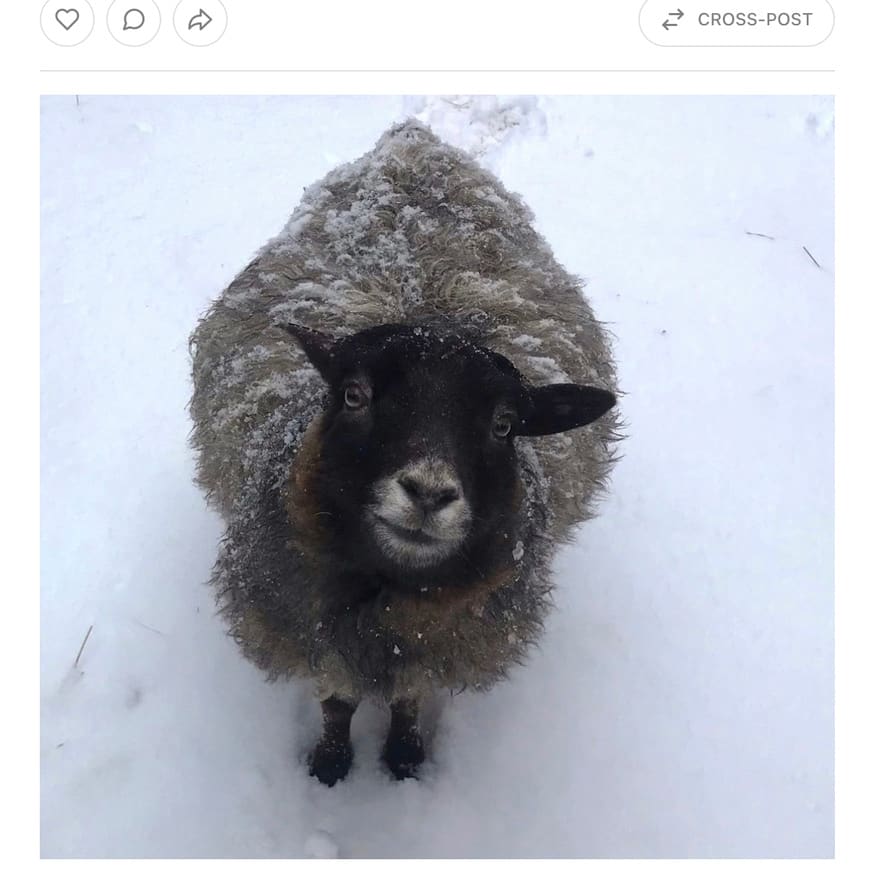
Task: Open the snowy sheep photo
Action: [x=437, y=476]
